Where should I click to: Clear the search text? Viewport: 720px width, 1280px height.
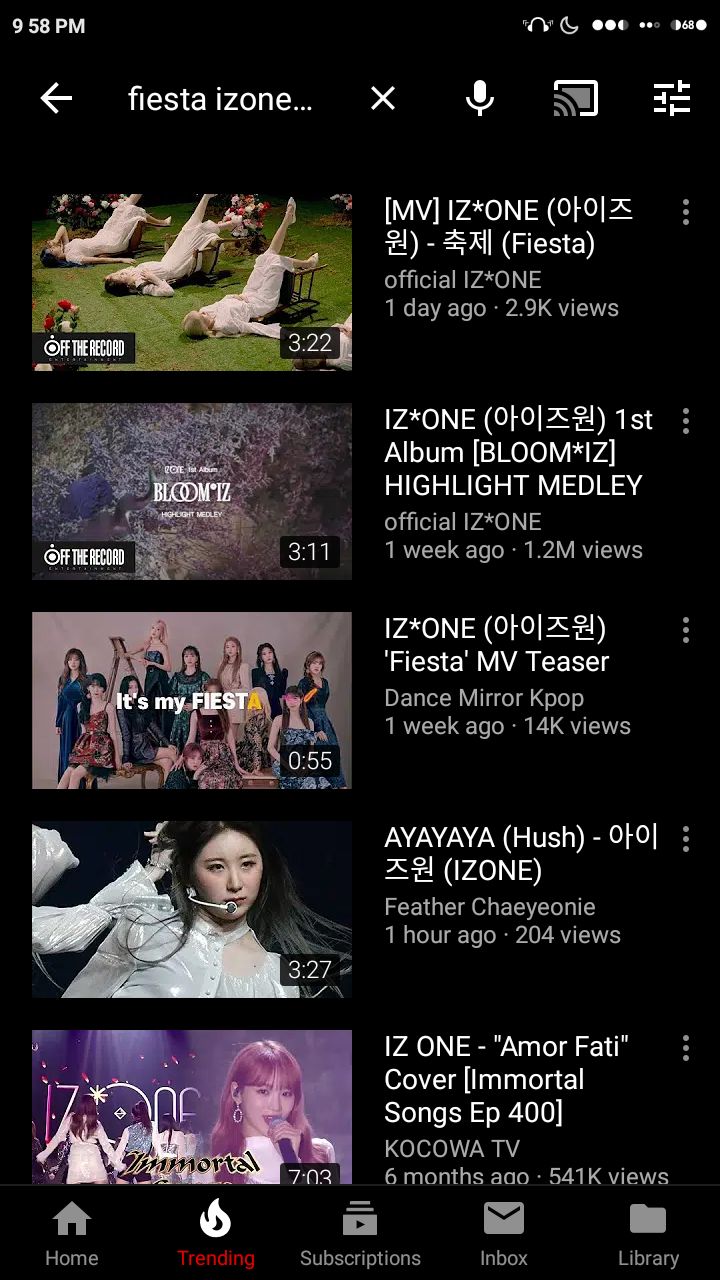click(383, 98)
